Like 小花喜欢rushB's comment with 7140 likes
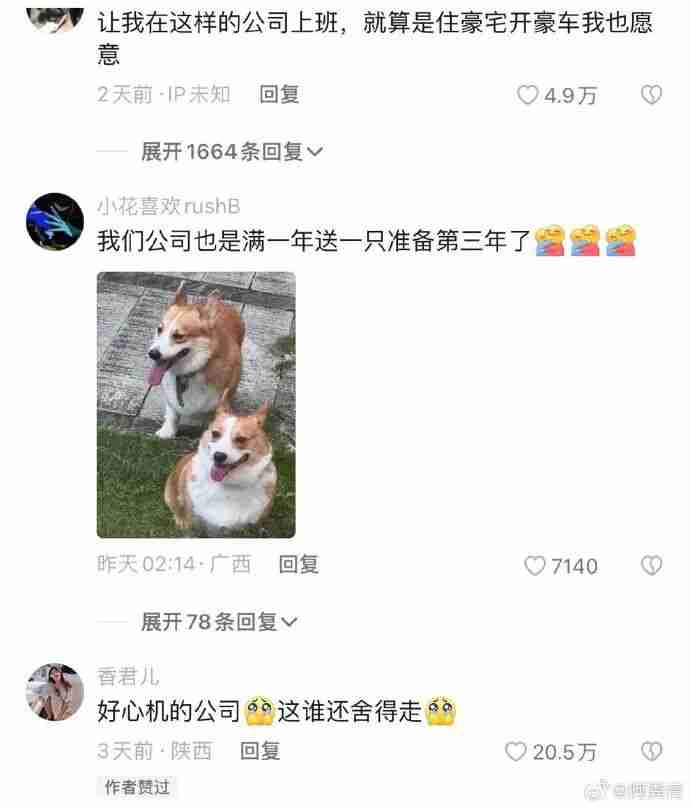Screen dimensions: 690x807 click(x=537, y=566)
